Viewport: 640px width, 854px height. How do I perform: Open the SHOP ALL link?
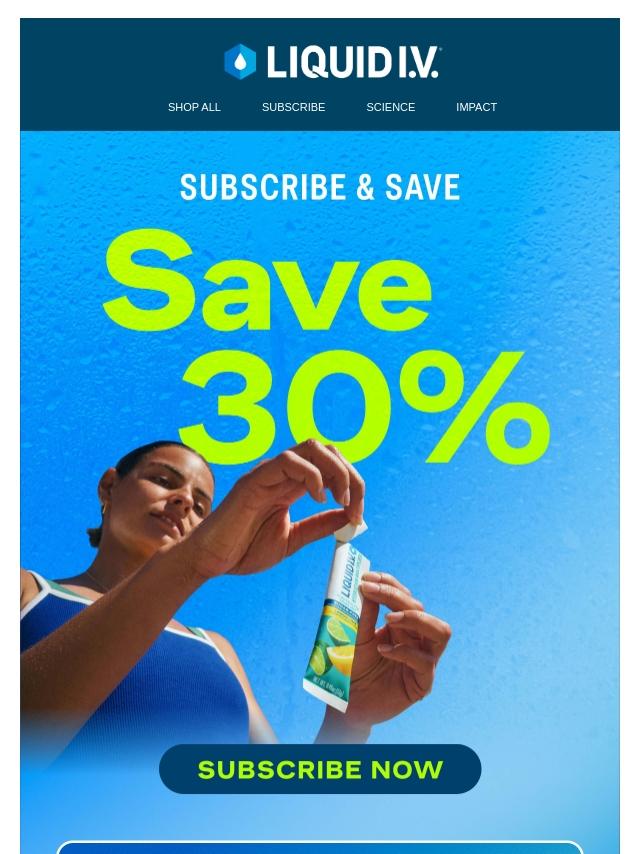tap(194, 107)
